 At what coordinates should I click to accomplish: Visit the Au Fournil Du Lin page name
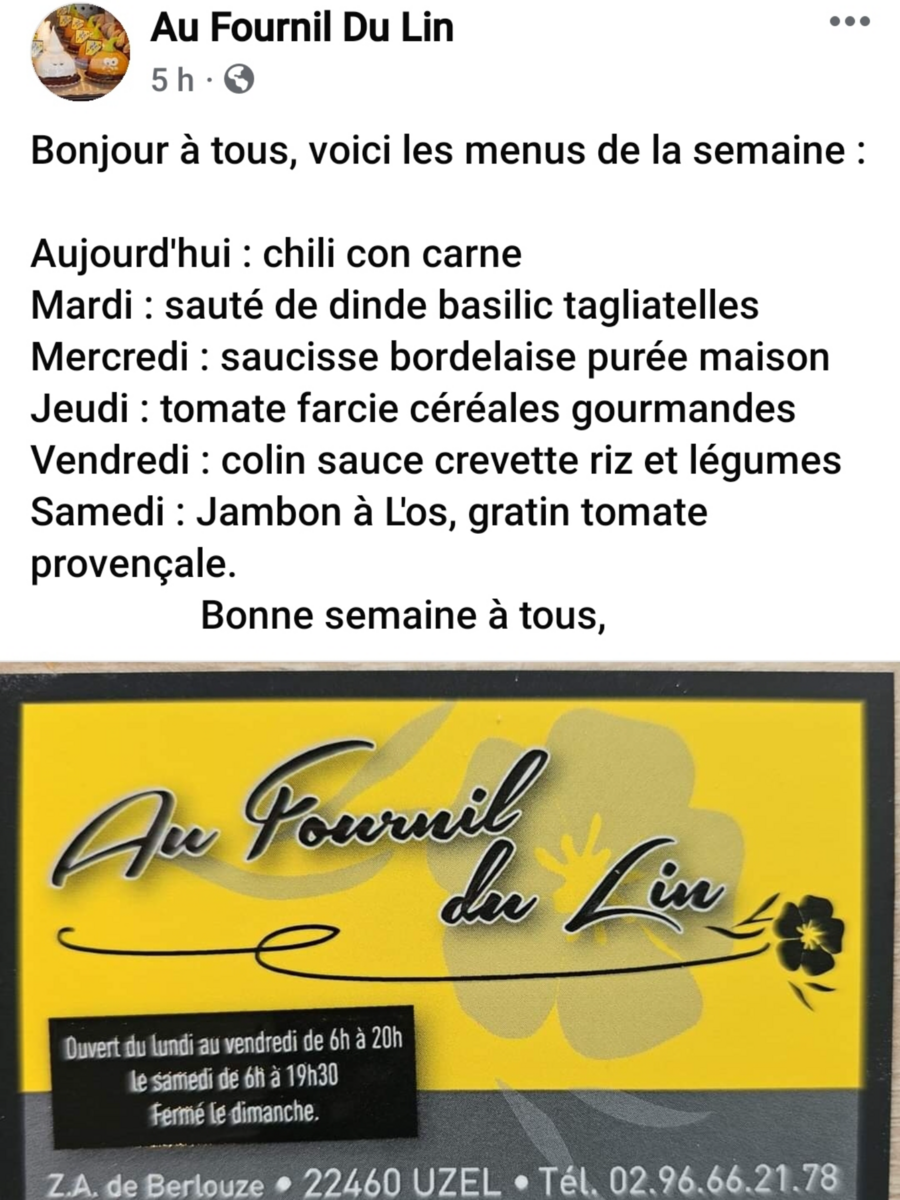(302, 28)
